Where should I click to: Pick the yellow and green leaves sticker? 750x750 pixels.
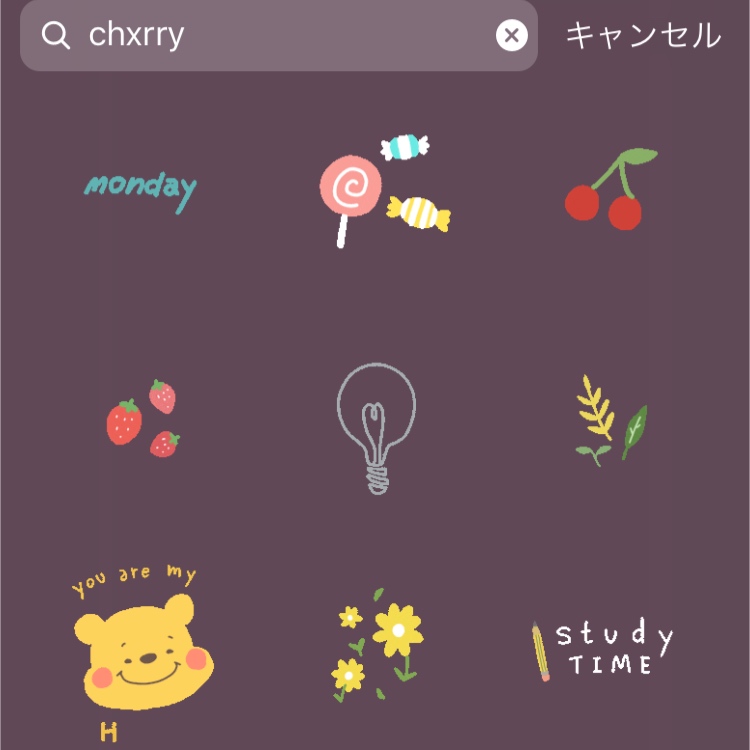(x=610, y=420)
